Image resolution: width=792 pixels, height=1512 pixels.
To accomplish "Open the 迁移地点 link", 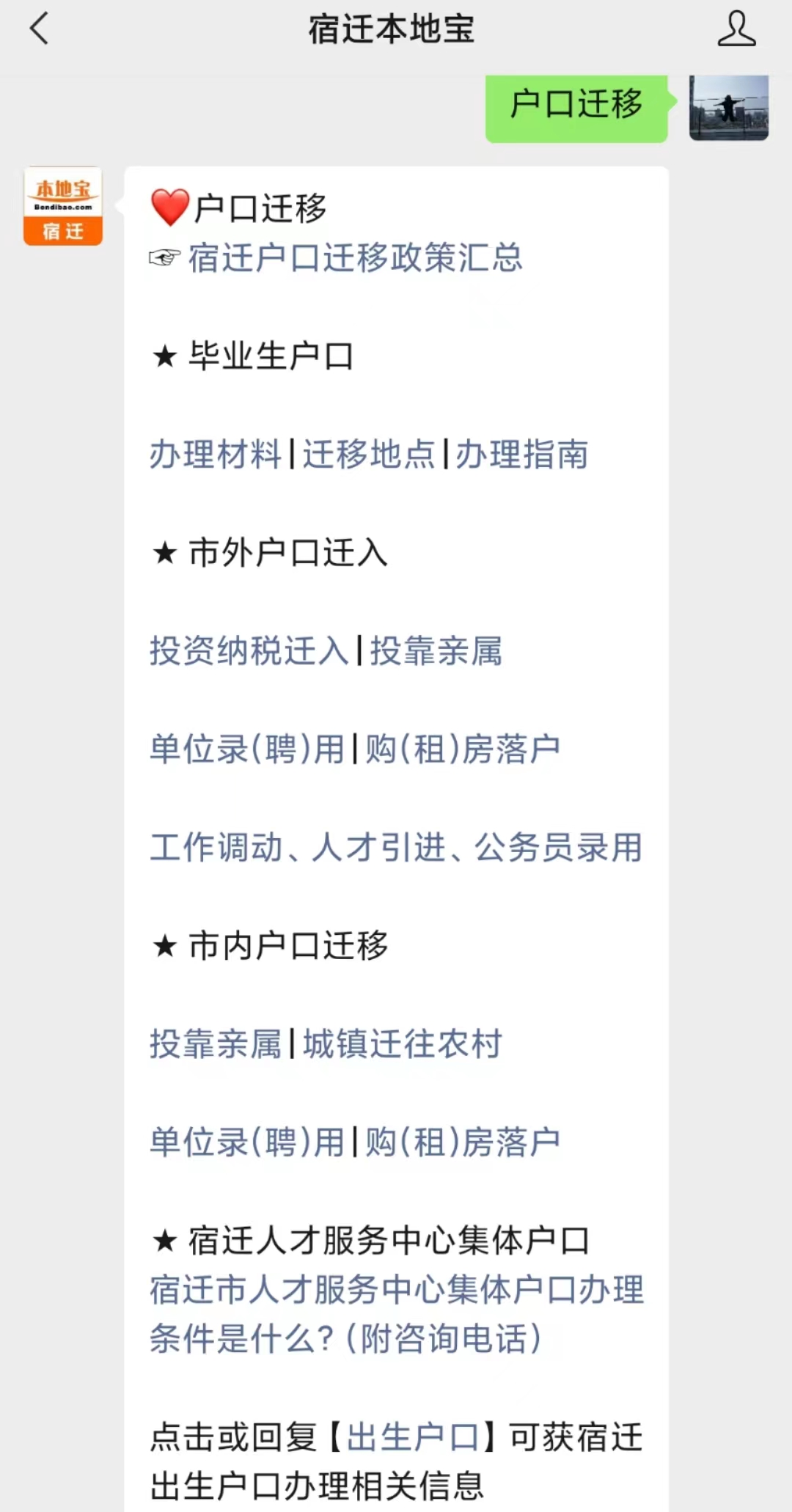I will click(369, 454).
